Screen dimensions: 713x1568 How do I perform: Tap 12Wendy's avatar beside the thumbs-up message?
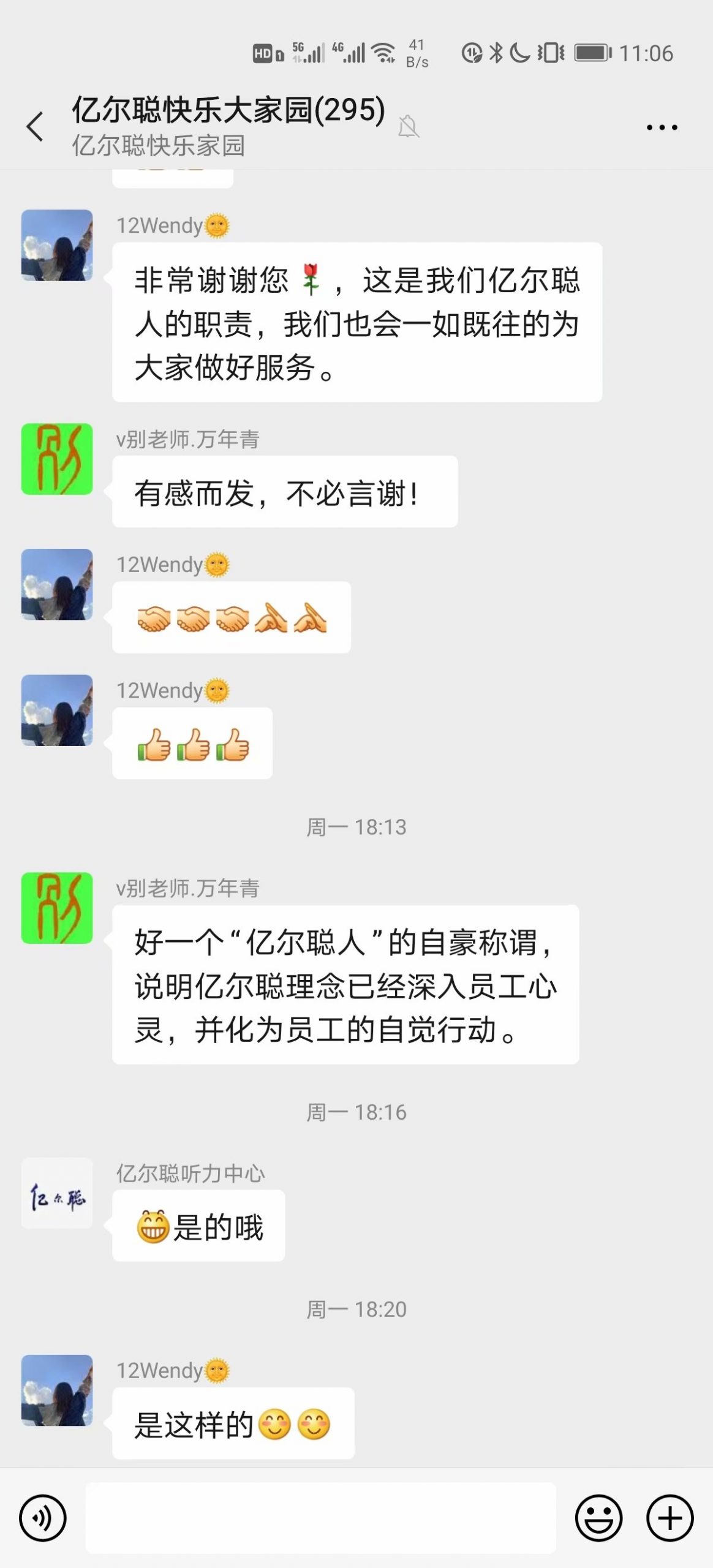pos(57,710)
